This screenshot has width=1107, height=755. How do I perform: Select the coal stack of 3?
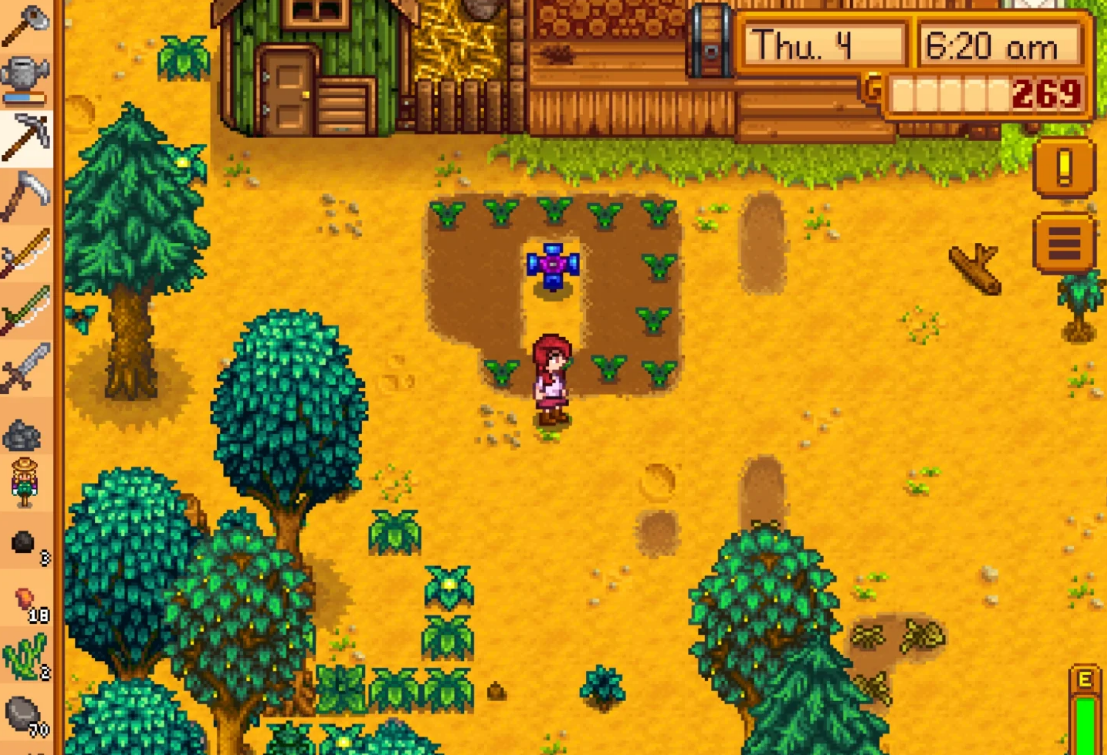pos(24,543)
